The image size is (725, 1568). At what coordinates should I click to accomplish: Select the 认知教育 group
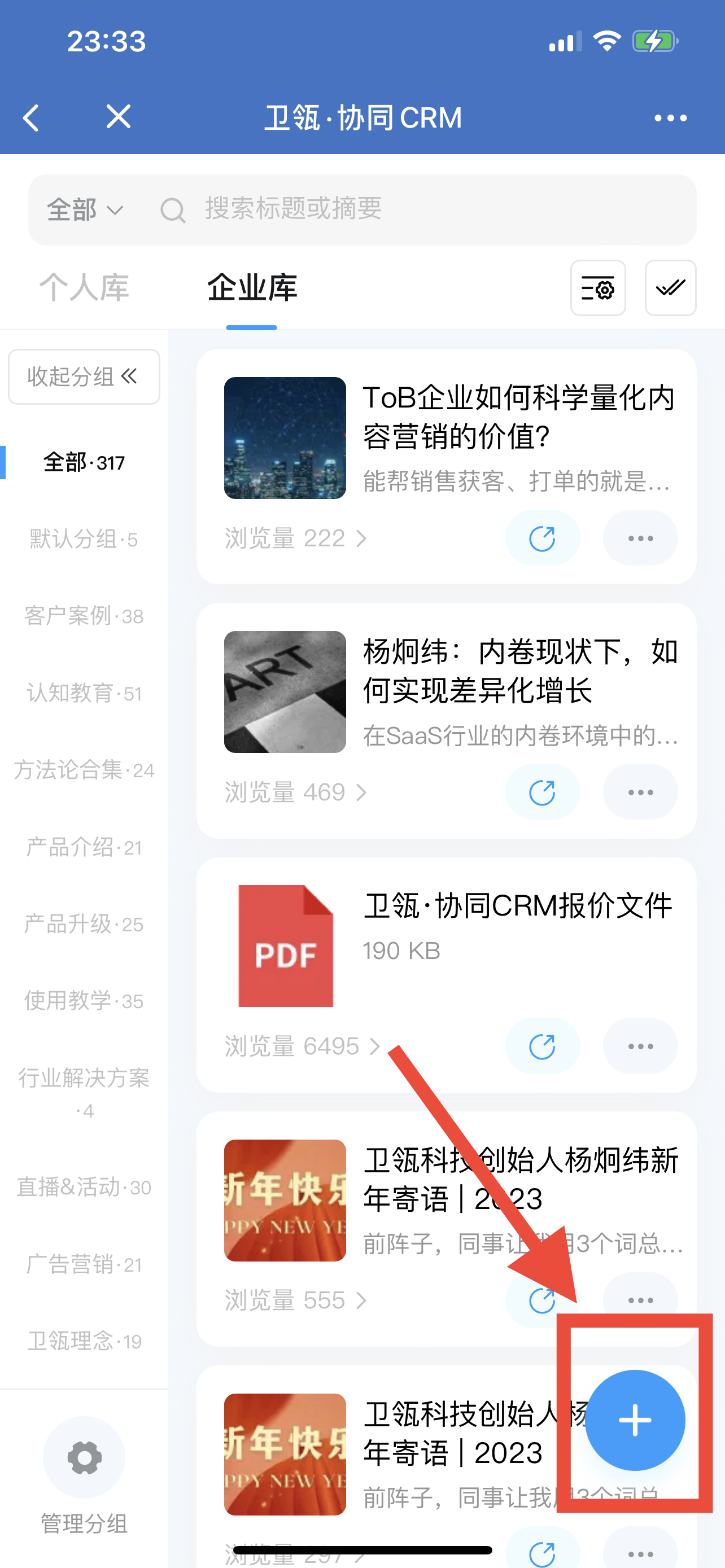click(x=84, y=693)
